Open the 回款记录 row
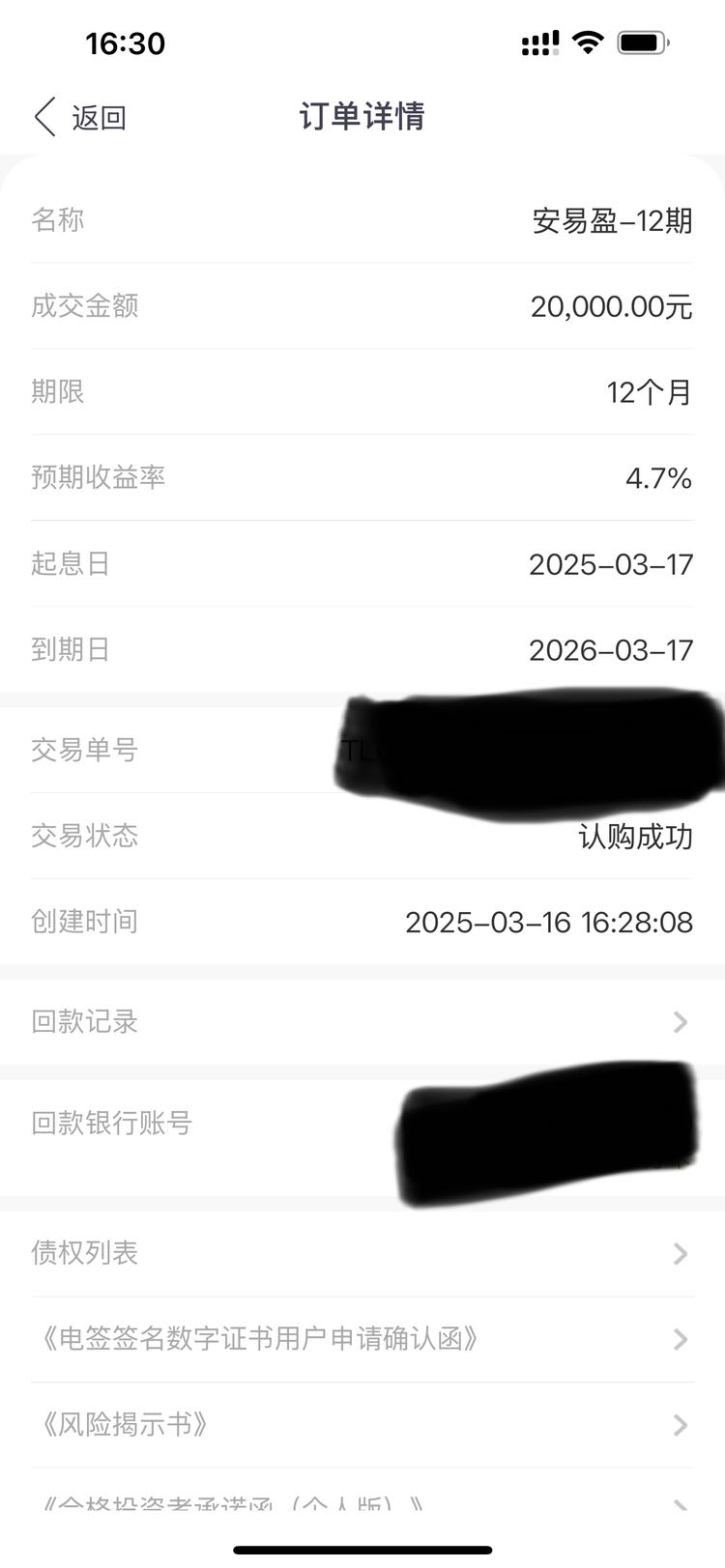The width and height of the screenshot is (725, 1568). click(x=362, y=1021)
